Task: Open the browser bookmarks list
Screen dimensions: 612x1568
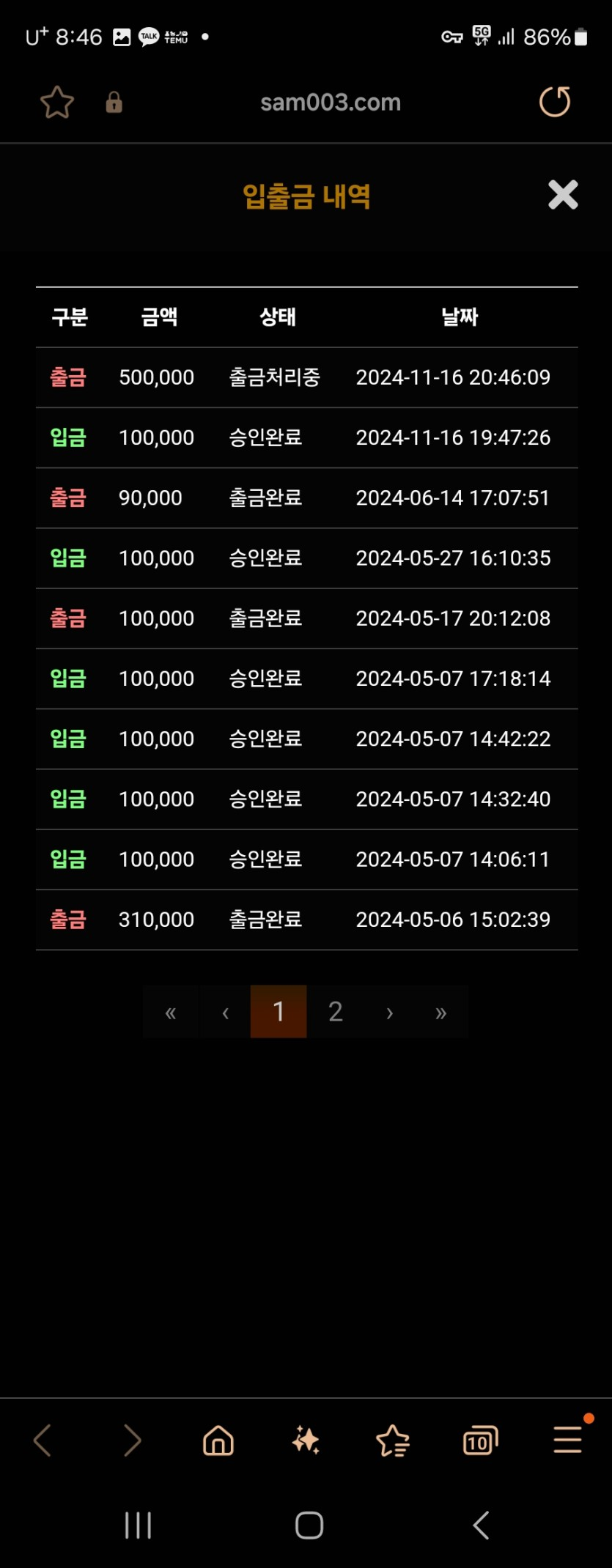Action: [x=393, y=1441]
